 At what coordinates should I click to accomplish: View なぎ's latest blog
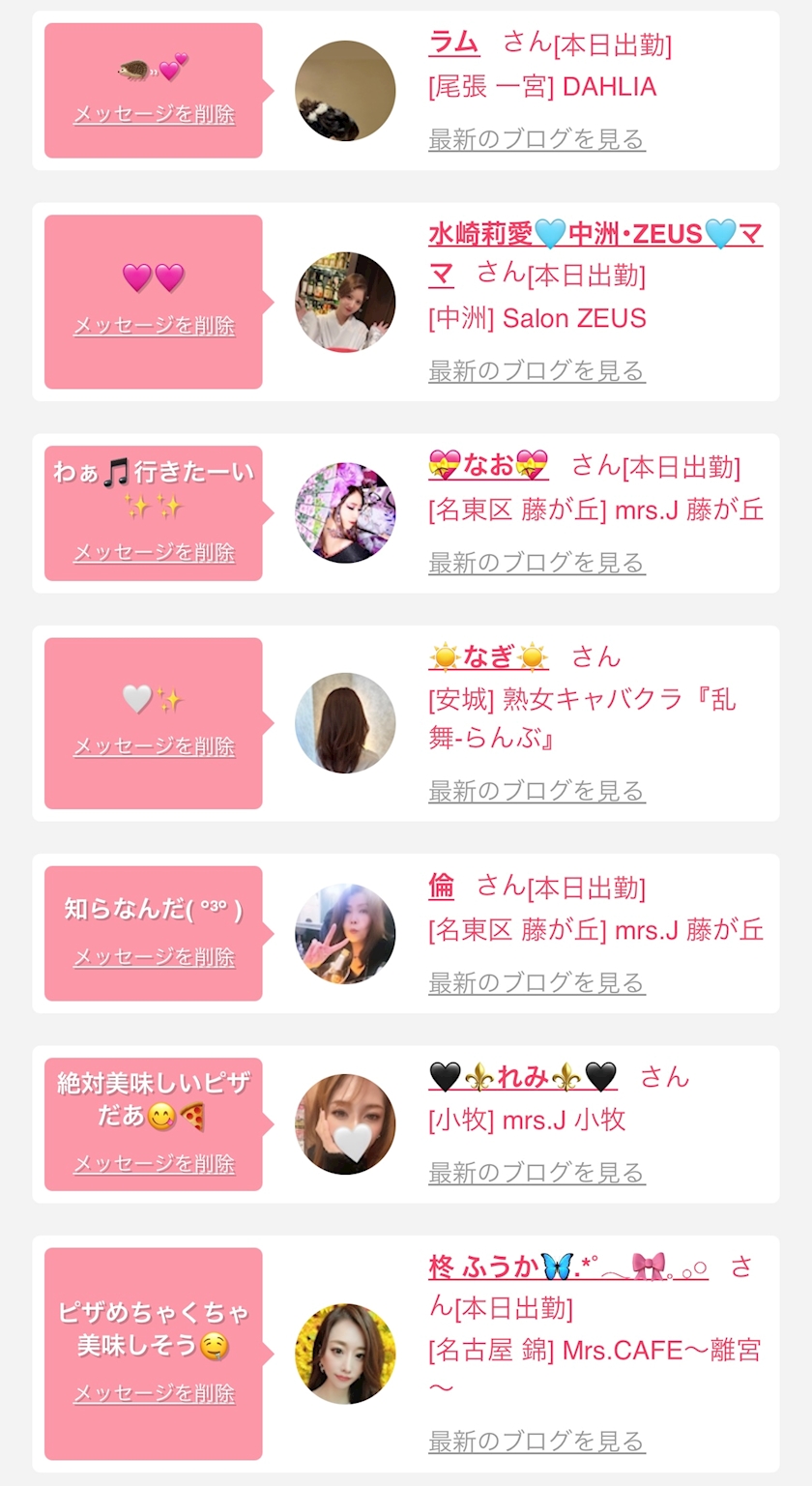pyautogui.click(x=536, y=791)
